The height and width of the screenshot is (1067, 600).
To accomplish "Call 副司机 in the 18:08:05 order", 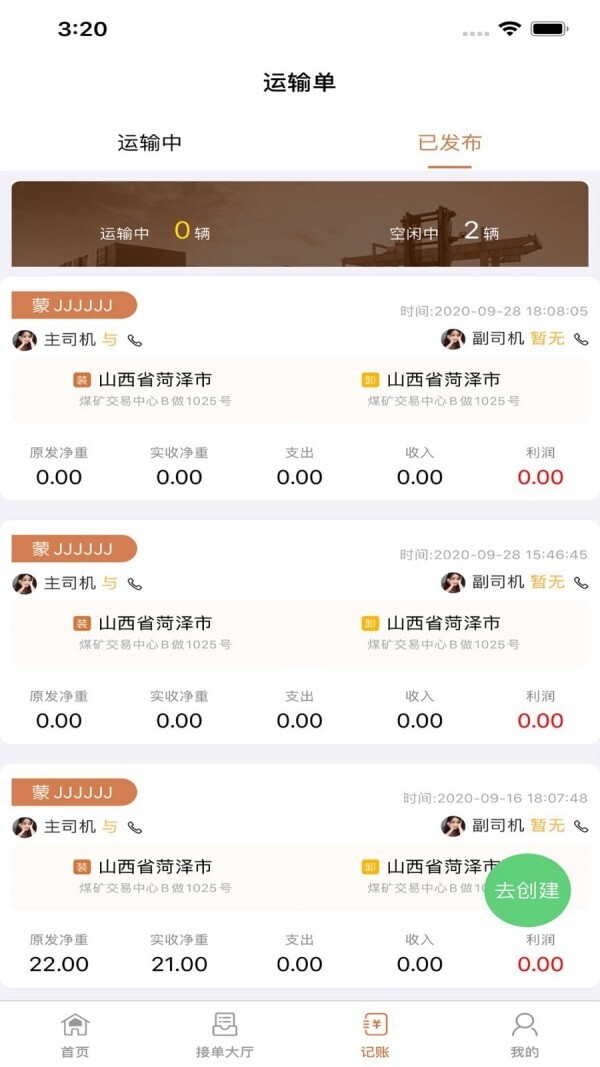I will [x=581, y=340].
